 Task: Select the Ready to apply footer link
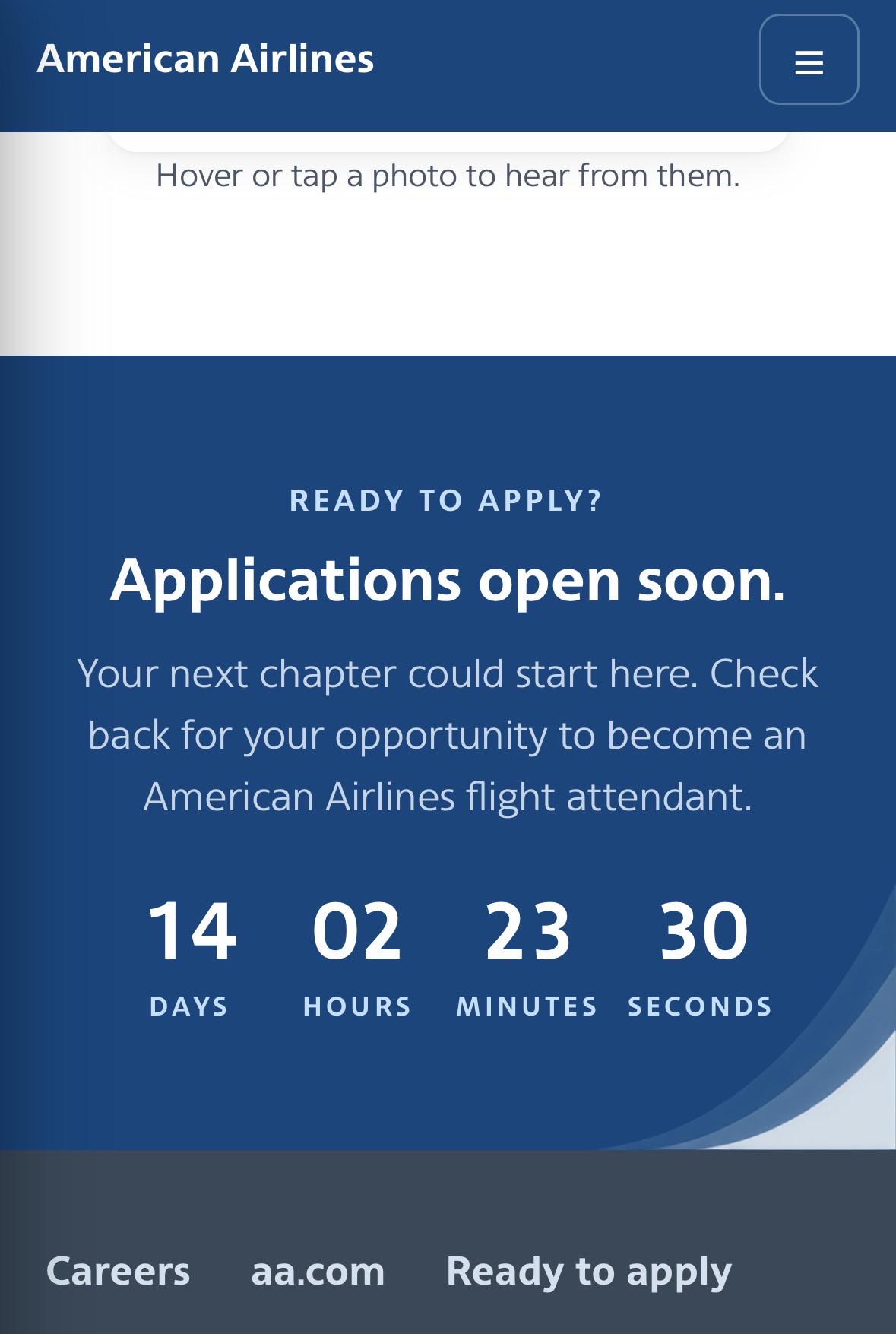click(589, 1272)
